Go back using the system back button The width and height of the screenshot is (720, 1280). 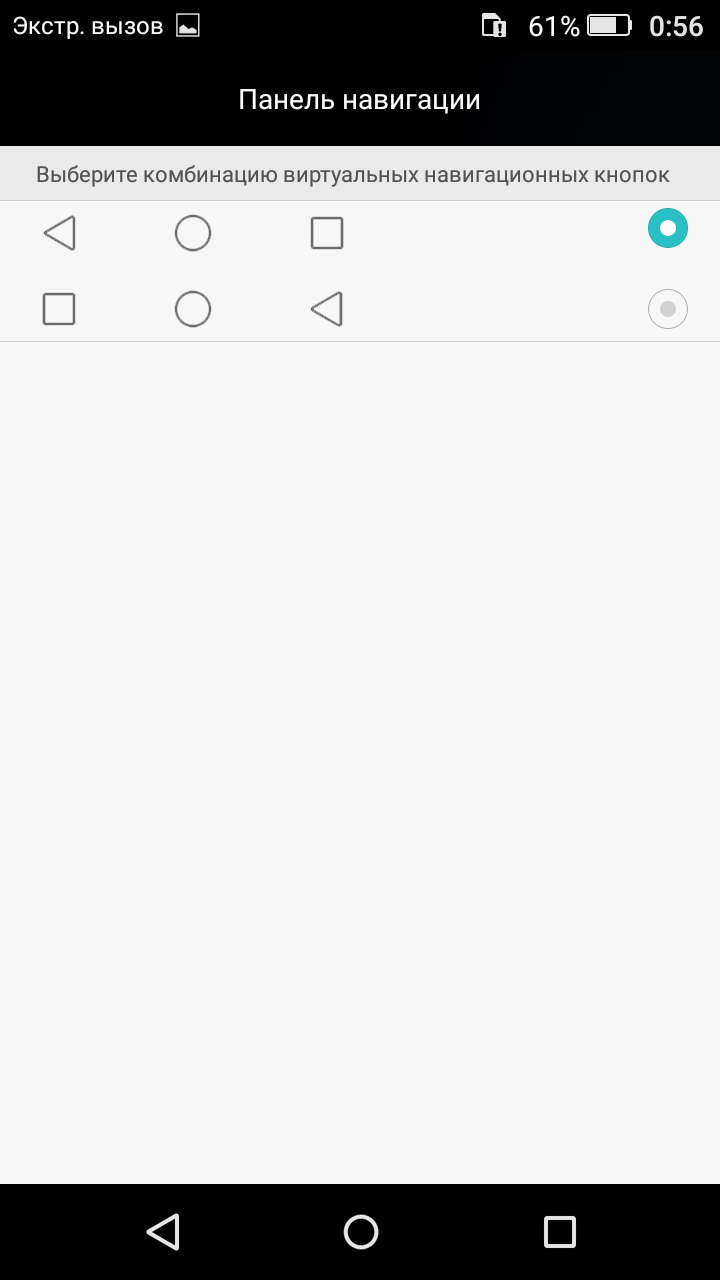[x=163, y=1231]
